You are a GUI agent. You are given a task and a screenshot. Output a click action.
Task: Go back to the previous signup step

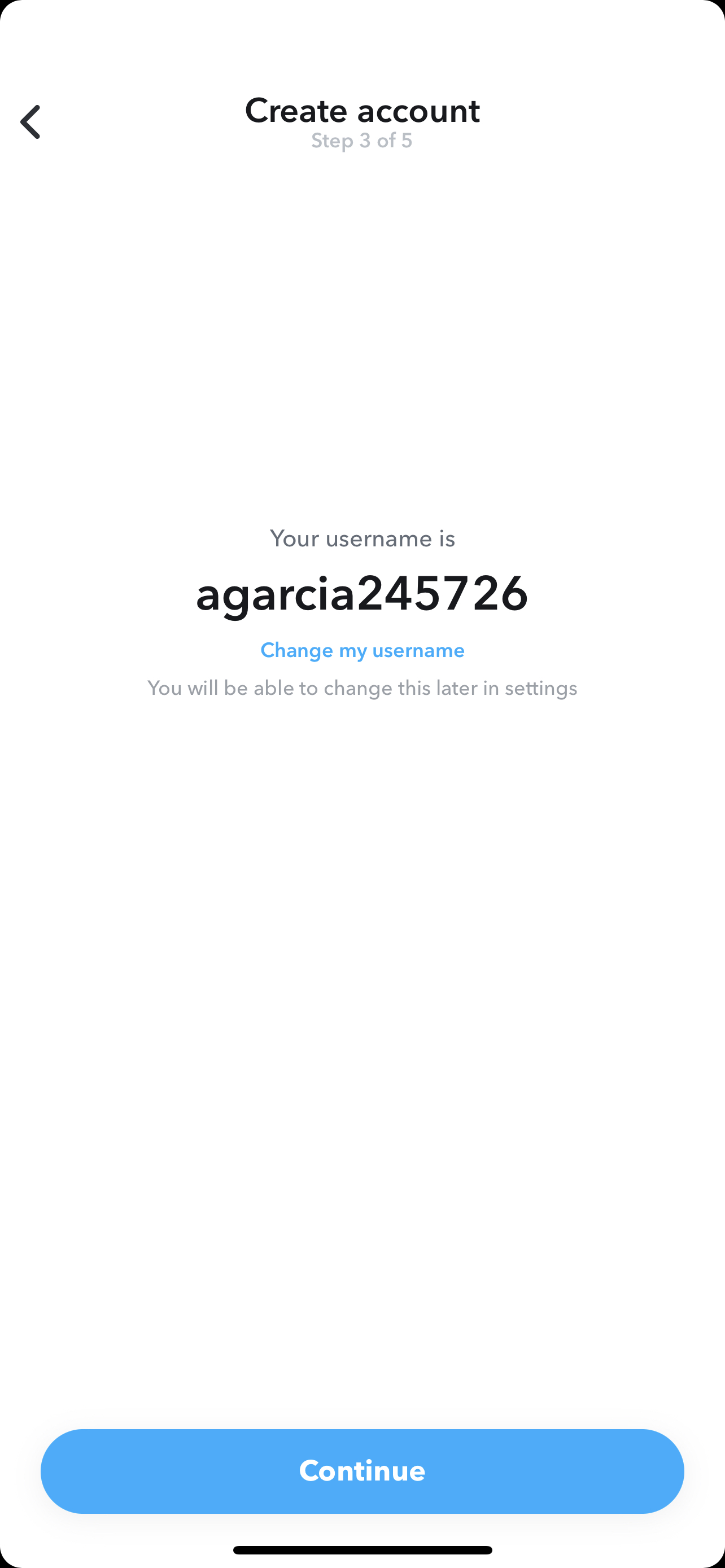pos(30,122)
